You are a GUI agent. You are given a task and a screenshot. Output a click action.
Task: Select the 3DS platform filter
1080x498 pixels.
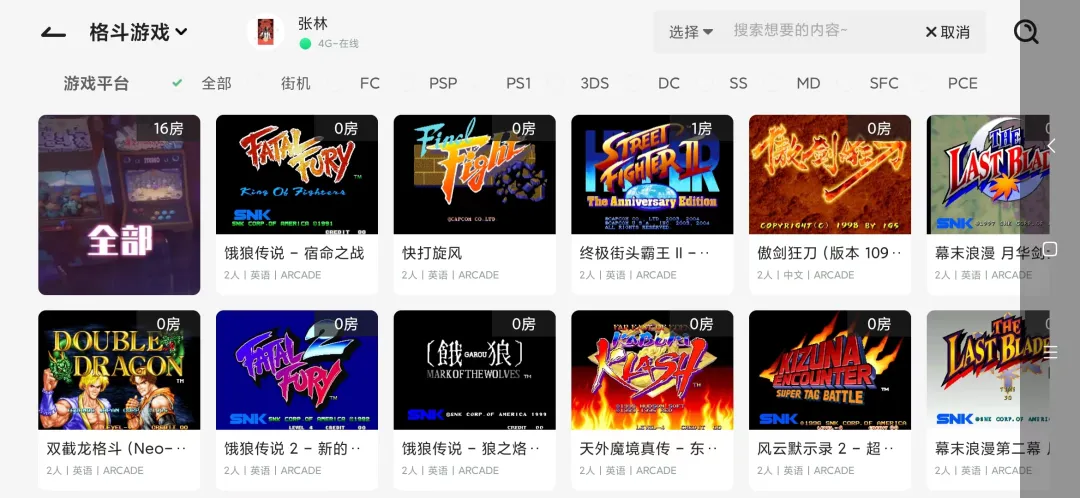pos(594,83)
